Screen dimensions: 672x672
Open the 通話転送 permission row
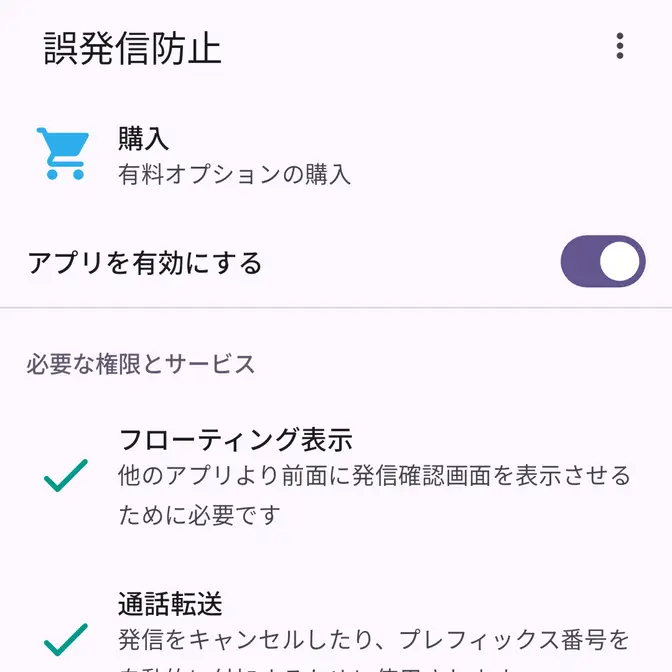[x=336, y=628]
